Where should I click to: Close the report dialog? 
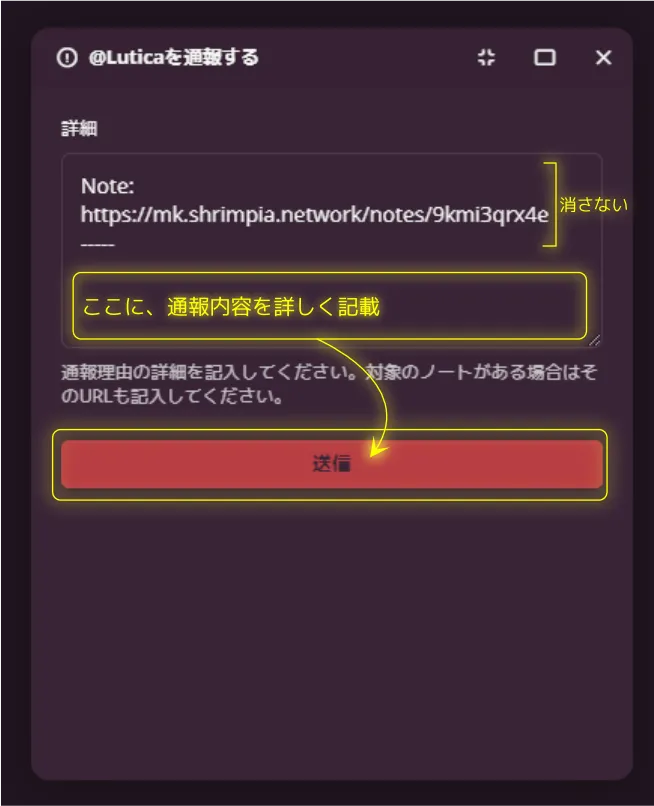point(603,58)
